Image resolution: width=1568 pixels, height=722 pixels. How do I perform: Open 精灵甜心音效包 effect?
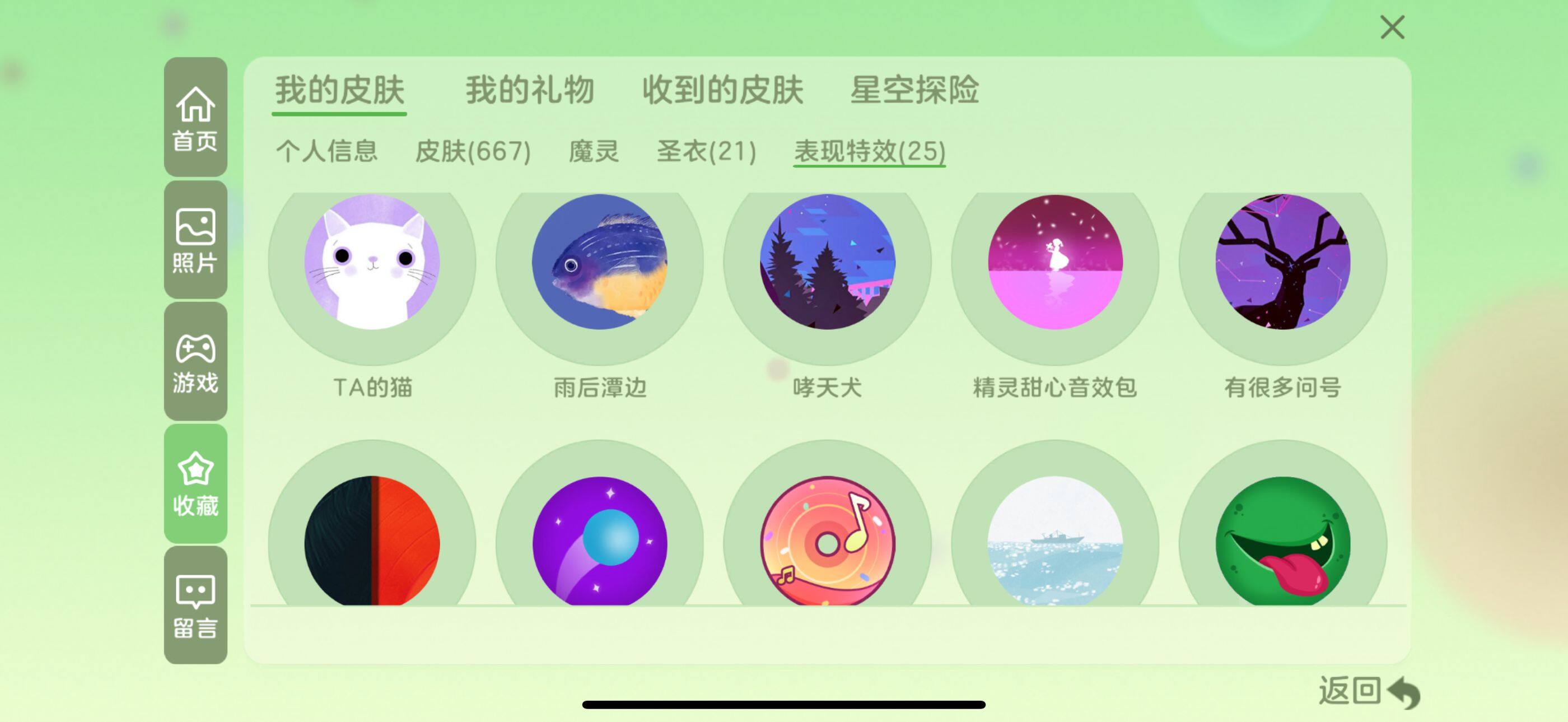[1055, 262]
